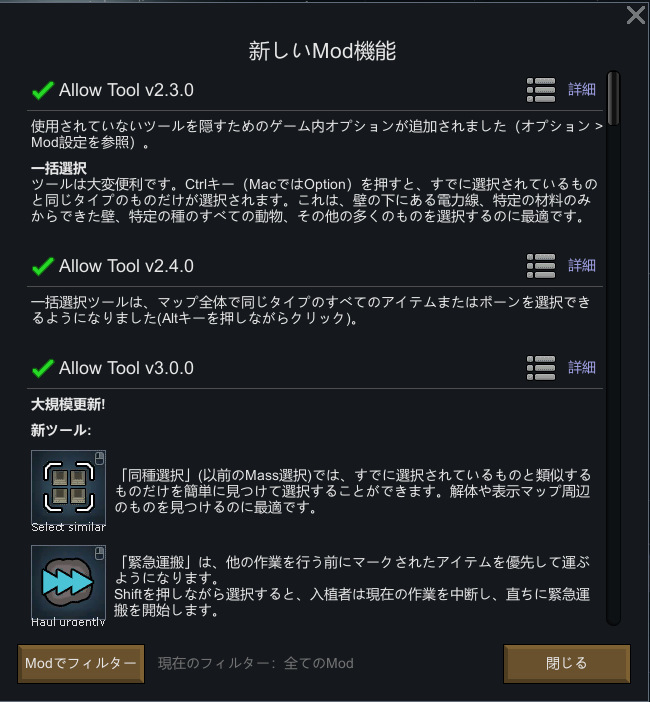The width and height of the screenshot is (650, 702).
Task: Tap the 閉じる button
Action: 566,663
